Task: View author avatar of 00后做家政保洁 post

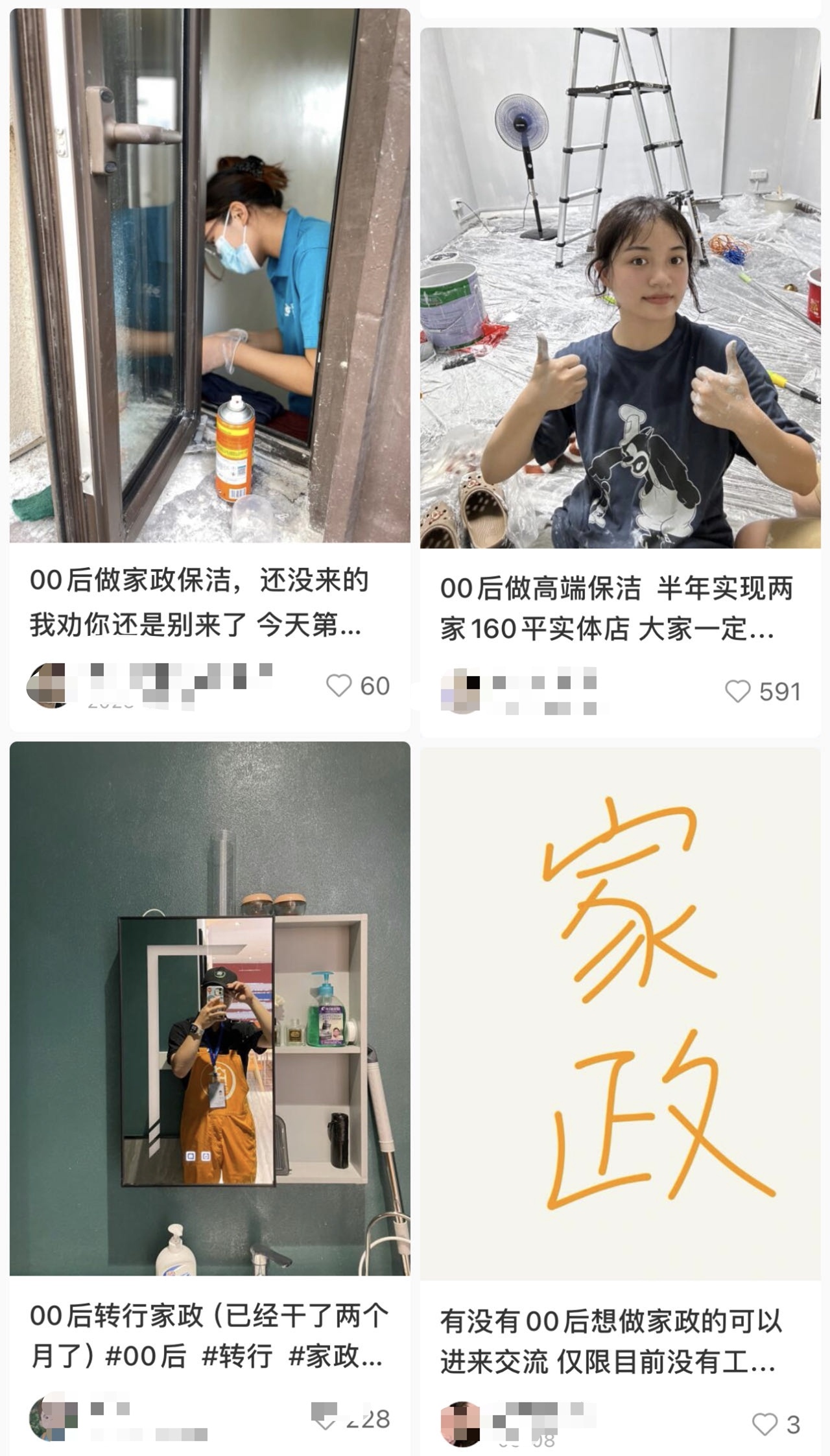Action: pyautogui.click(x=47, y=685)
